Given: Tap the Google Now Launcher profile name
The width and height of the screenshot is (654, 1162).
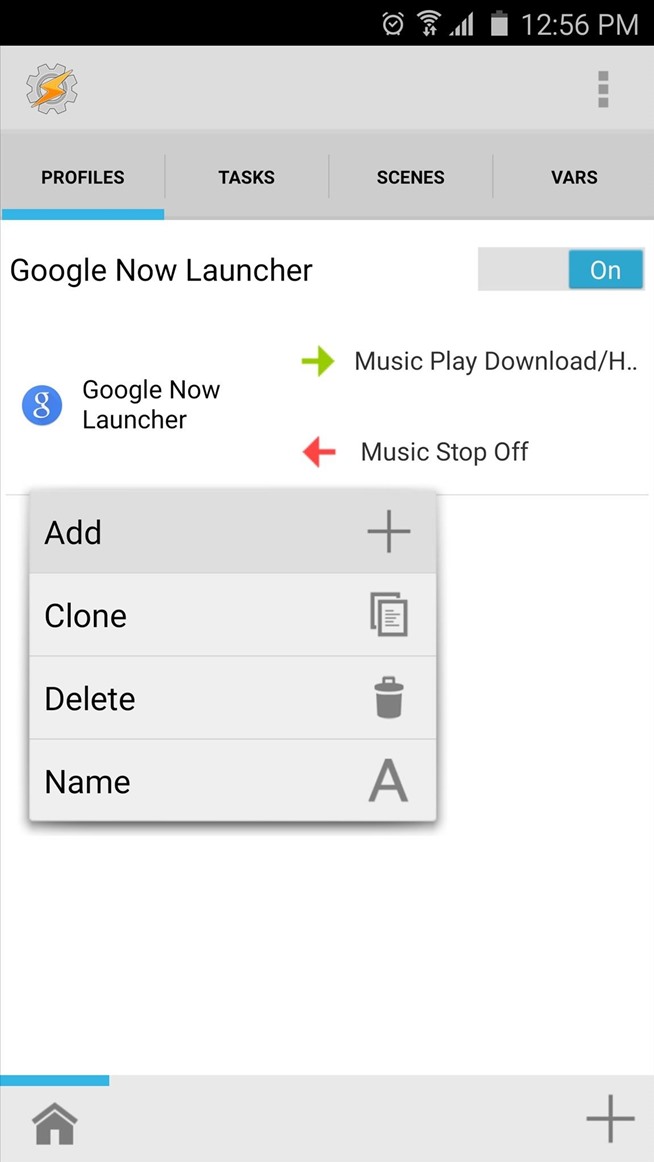Looking at the screenshot, I should point(161,270).
